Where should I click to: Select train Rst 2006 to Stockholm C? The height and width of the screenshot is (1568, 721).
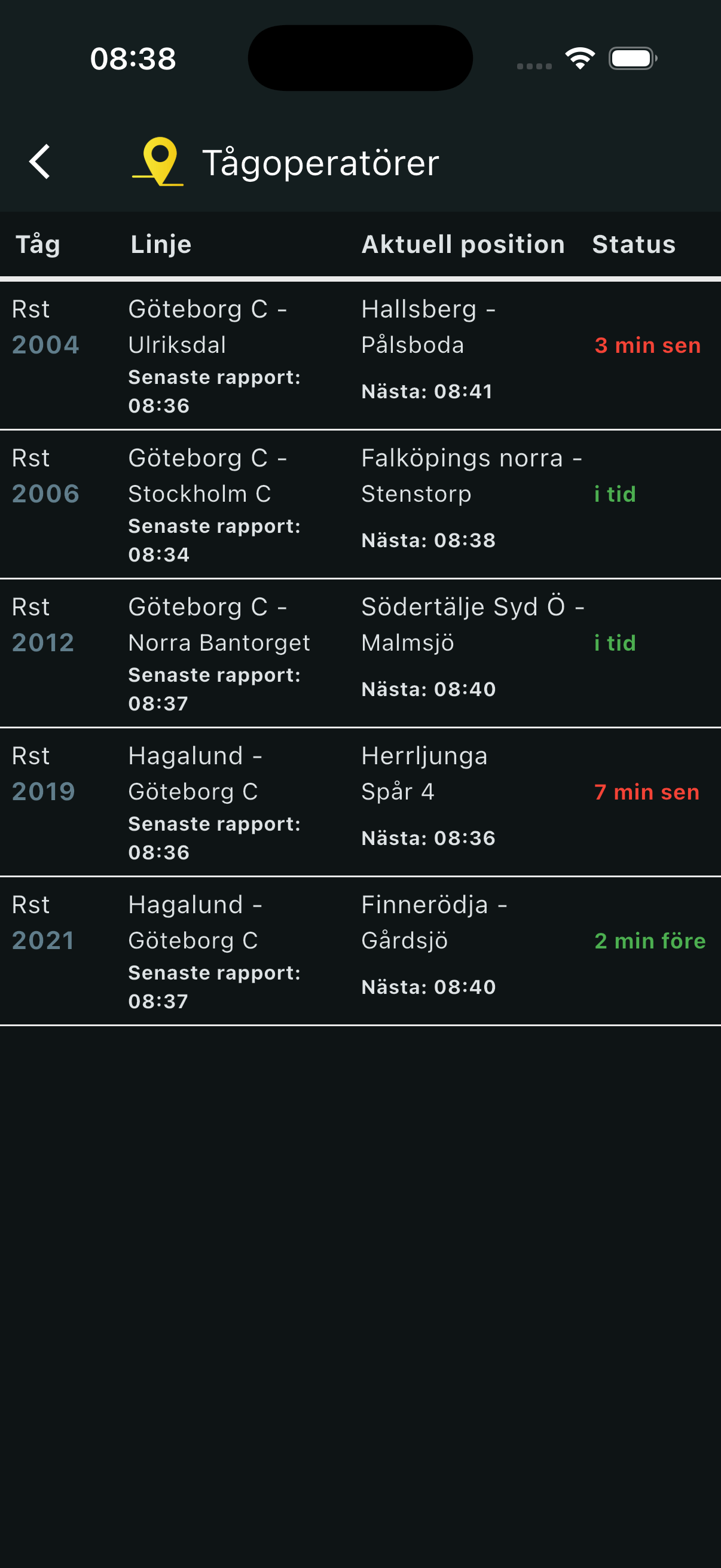click(x=360, y=505)
